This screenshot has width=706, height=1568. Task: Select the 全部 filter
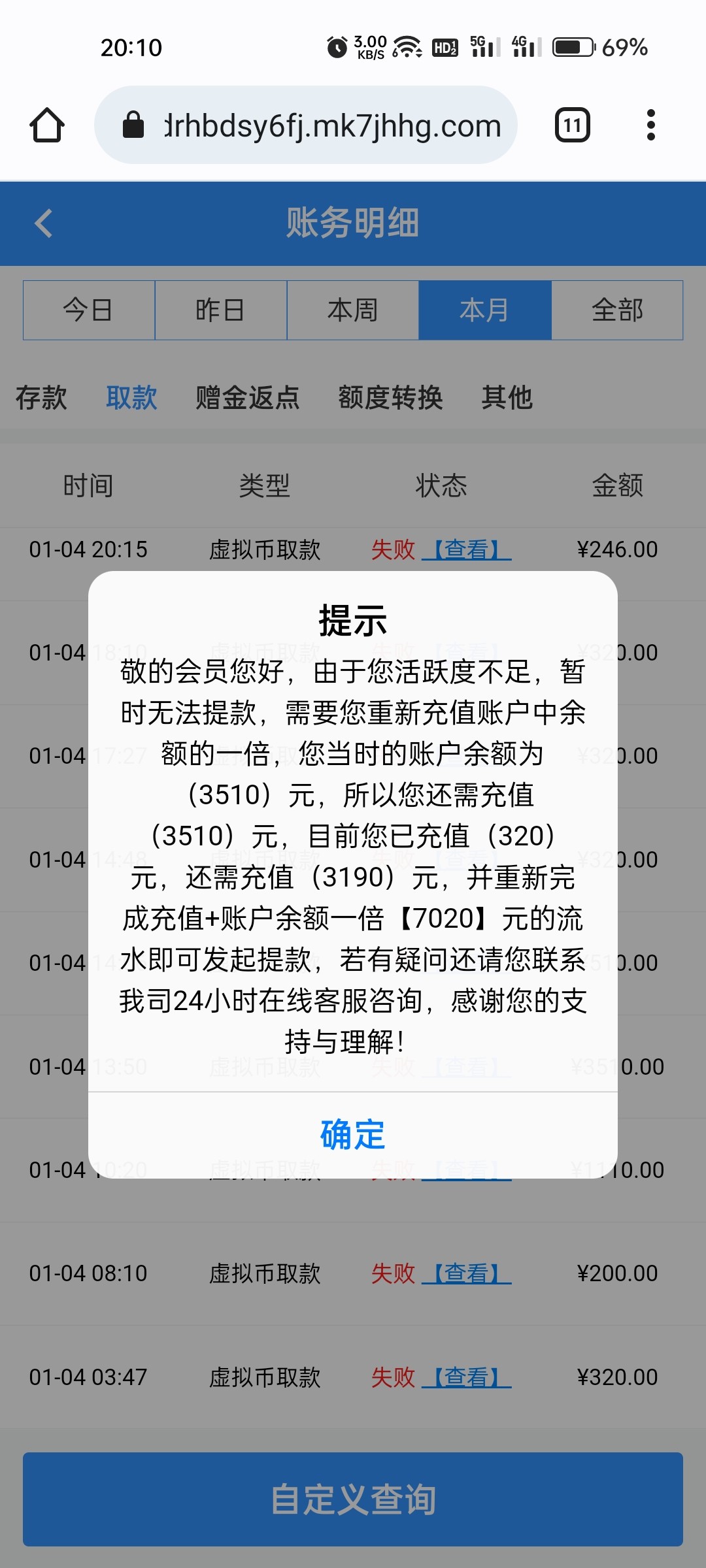pos(617,310)
